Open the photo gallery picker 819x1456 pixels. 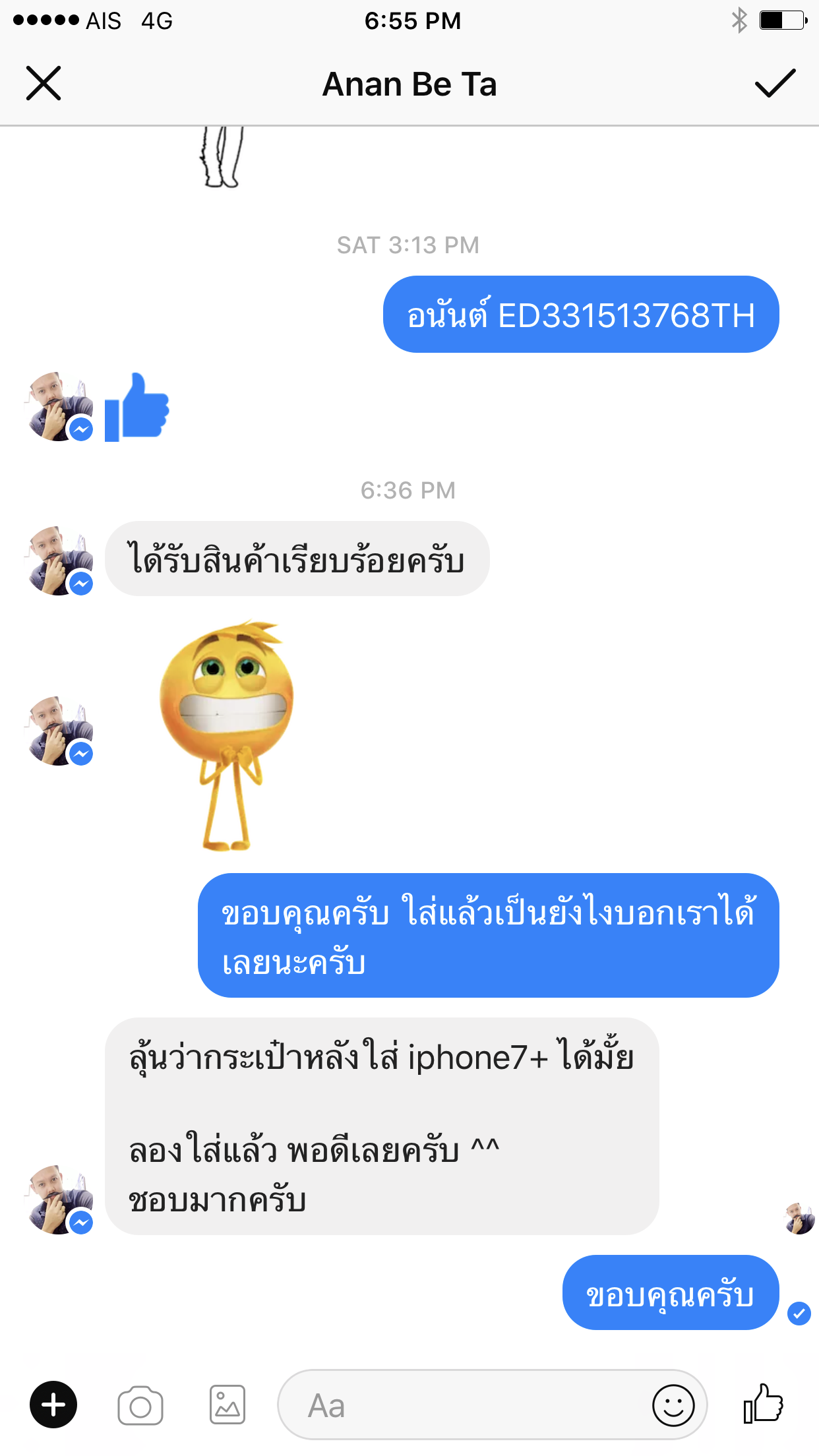pos(228,1405)
